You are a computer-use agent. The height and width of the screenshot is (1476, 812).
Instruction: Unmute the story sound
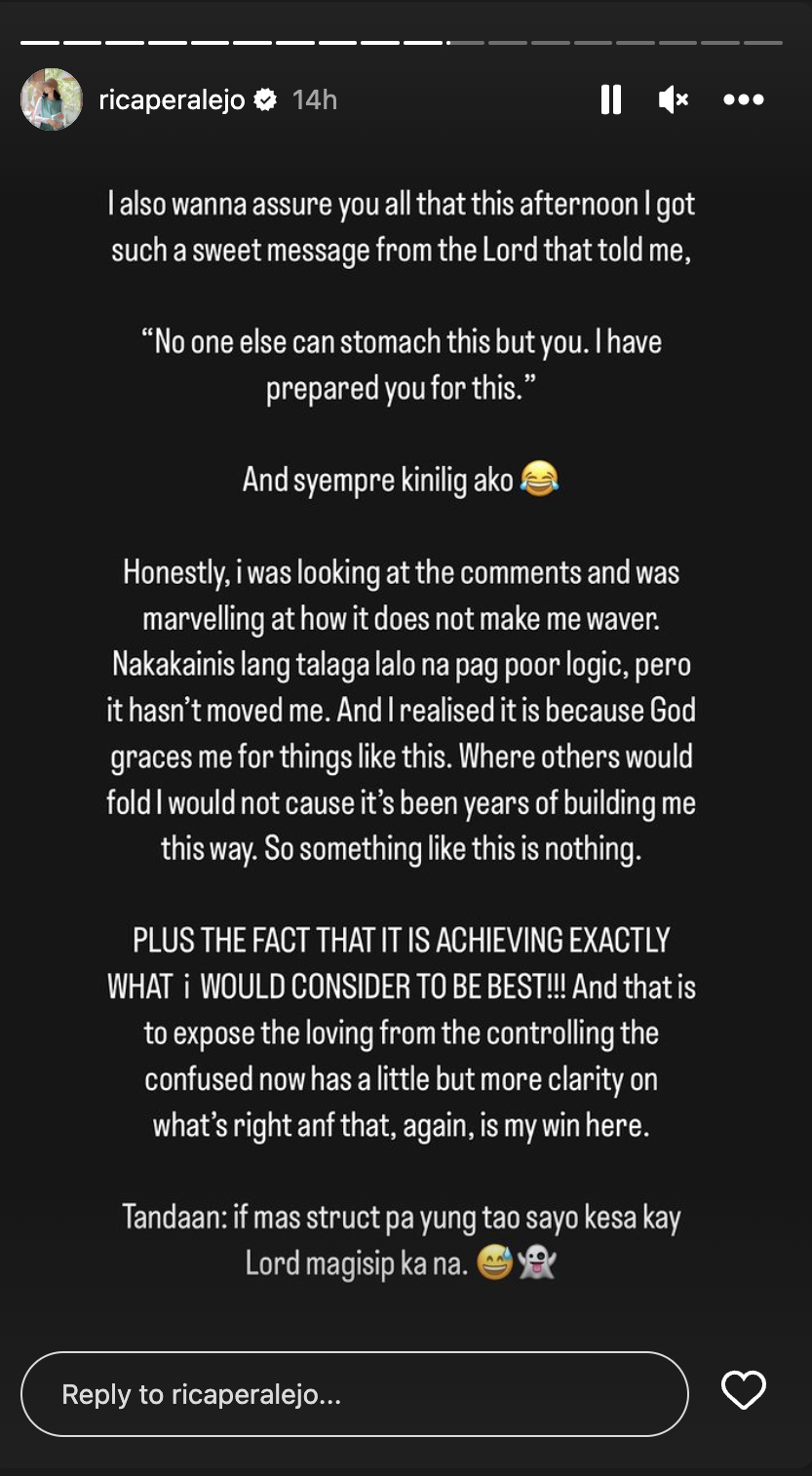click(x=674, y=99)
